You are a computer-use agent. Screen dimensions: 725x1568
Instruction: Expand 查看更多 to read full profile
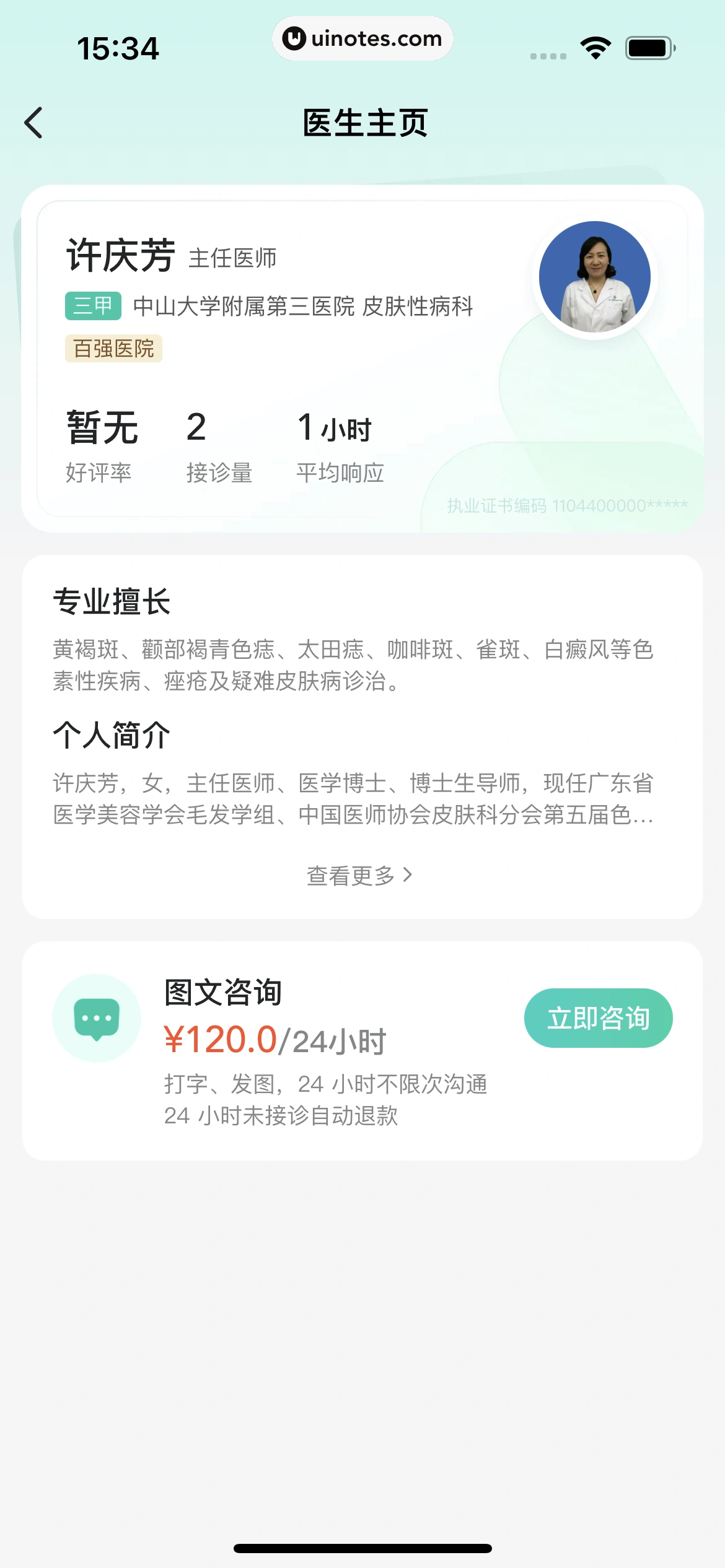pos(359,875)
